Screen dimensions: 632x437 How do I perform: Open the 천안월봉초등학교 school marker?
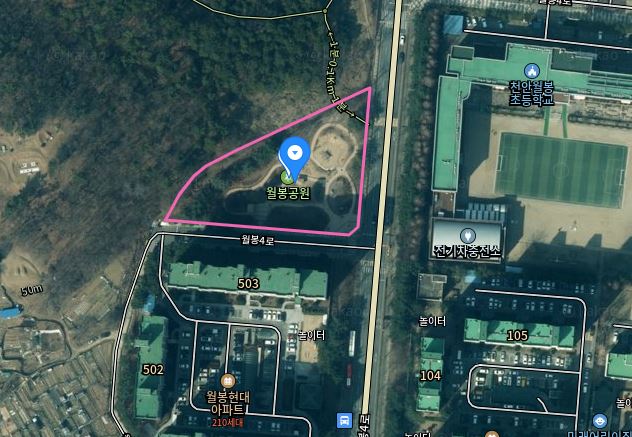531,71
